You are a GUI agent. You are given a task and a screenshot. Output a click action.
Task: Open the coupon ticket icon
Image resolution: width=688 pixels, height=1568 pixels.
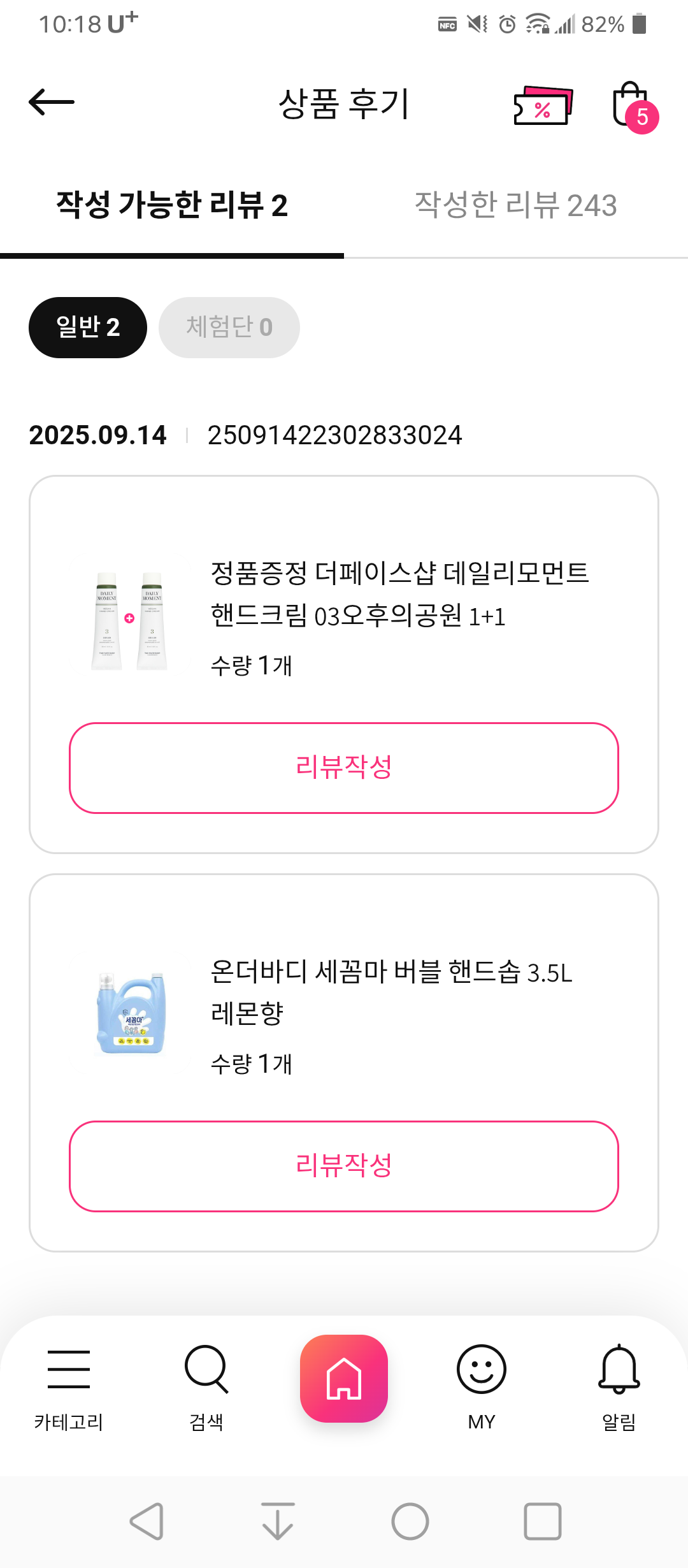(543, 105)
